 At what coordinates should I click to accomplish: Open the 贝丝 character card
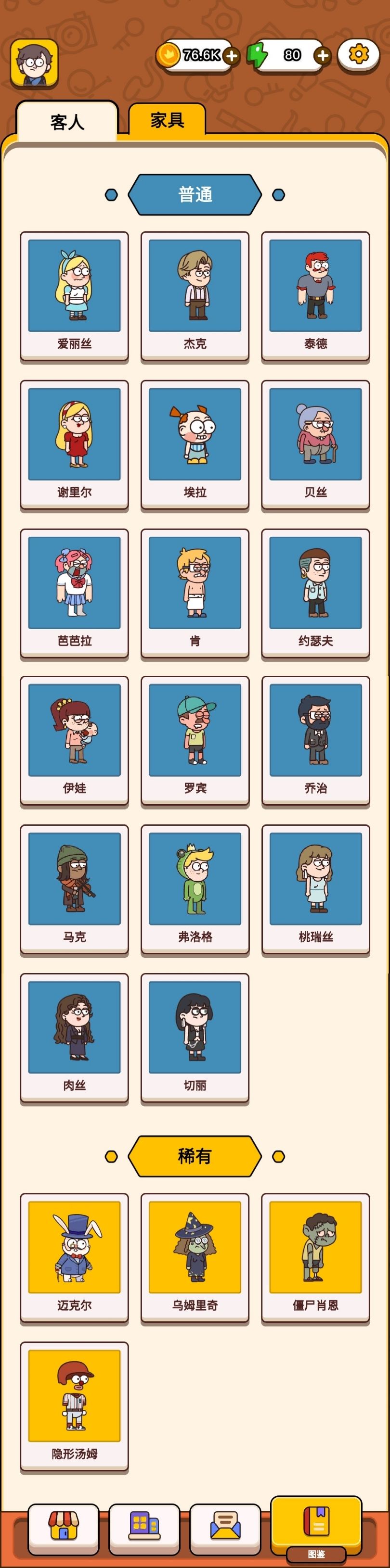[316, 444]
